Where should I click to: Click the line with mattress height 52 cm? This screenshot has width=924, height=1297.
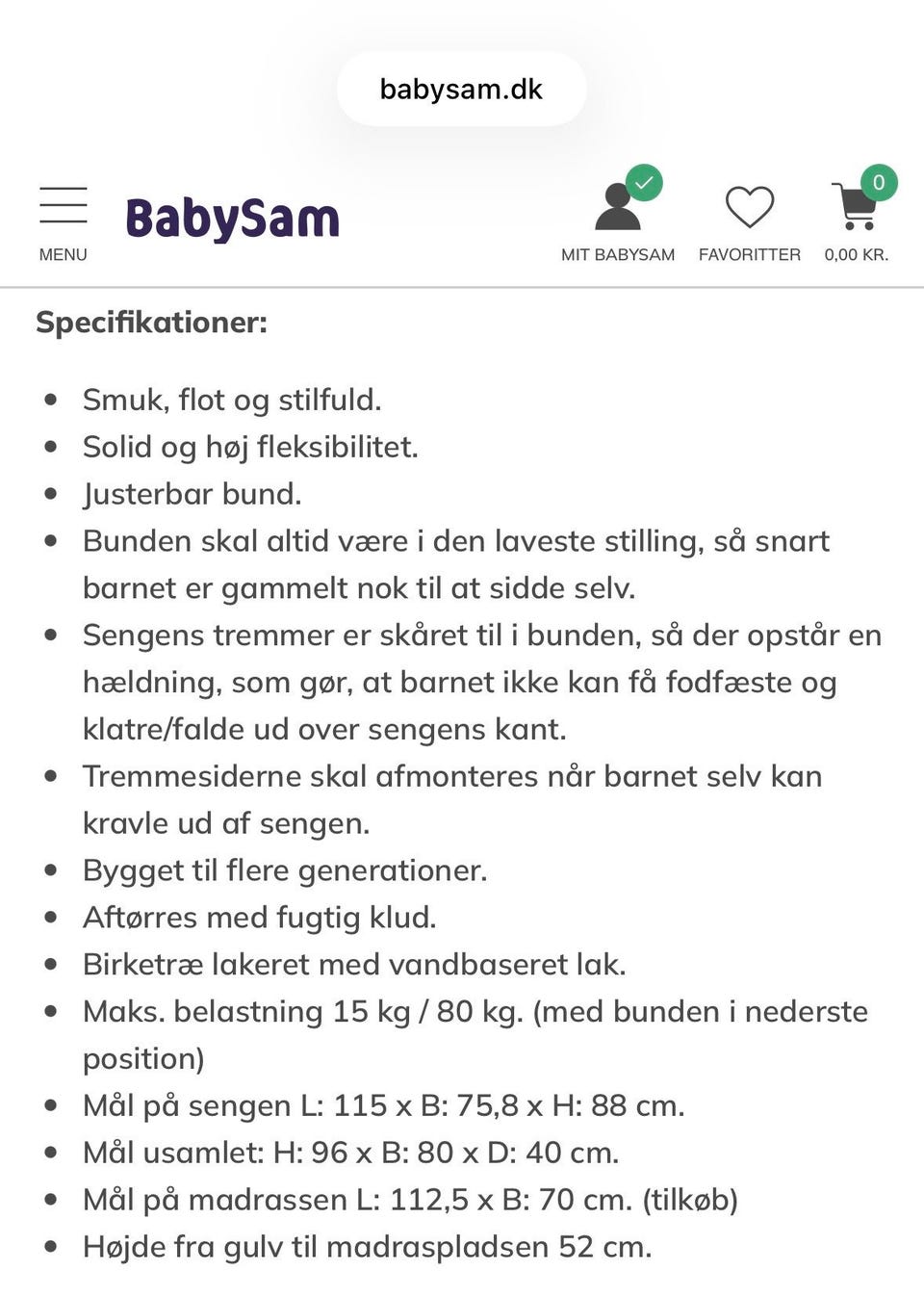coord(369,1246)
